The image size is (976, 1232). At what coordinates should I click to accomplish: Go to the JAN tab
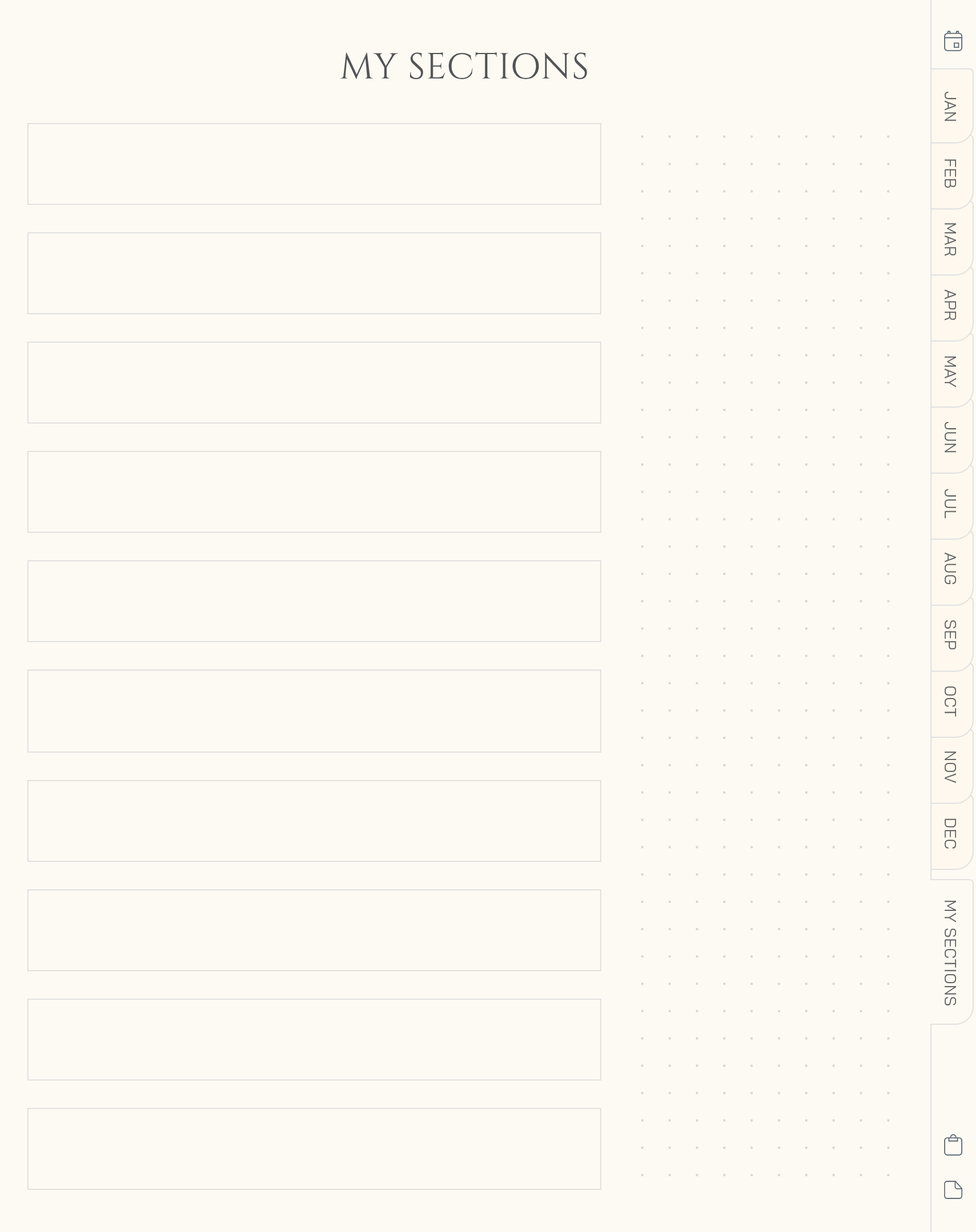tap(950, 107)
